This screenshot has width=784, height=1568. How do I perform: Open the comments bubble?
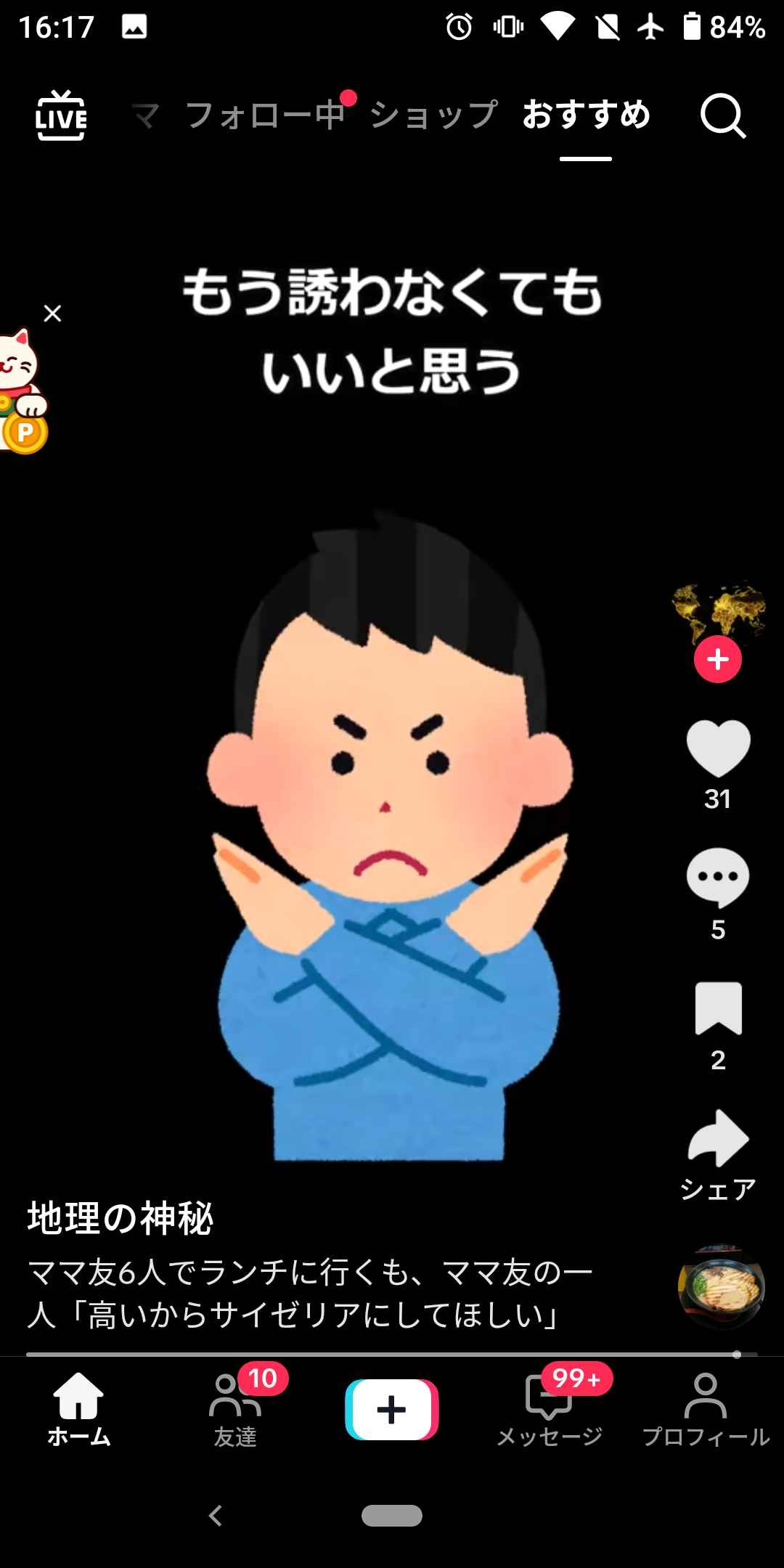tap(718, 877)
